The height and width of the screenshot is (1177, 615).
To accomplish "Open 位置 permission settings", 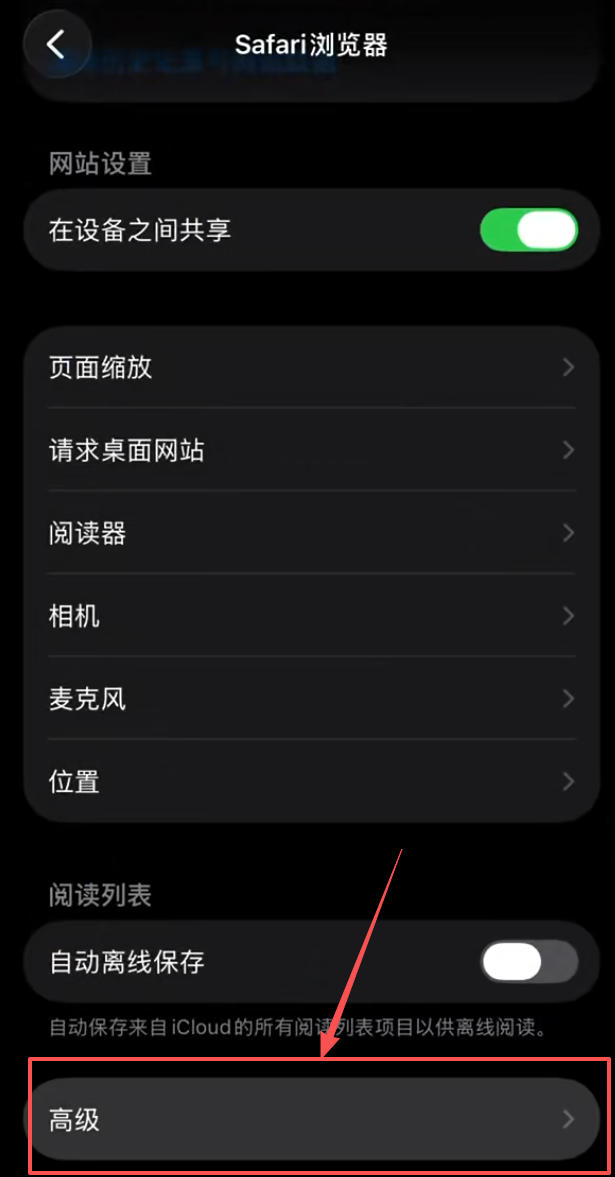I will tap(312, 781).
